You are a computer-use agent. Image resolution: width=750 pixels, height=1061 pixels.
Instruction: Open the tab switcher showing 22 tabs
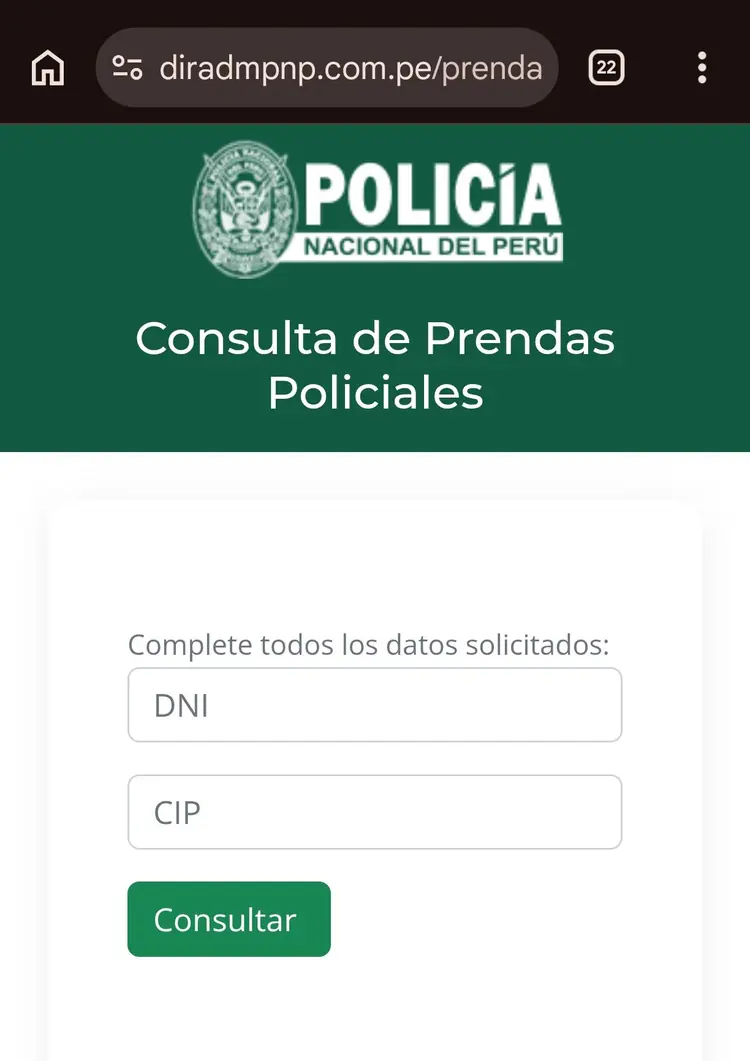tap(606, 68)
